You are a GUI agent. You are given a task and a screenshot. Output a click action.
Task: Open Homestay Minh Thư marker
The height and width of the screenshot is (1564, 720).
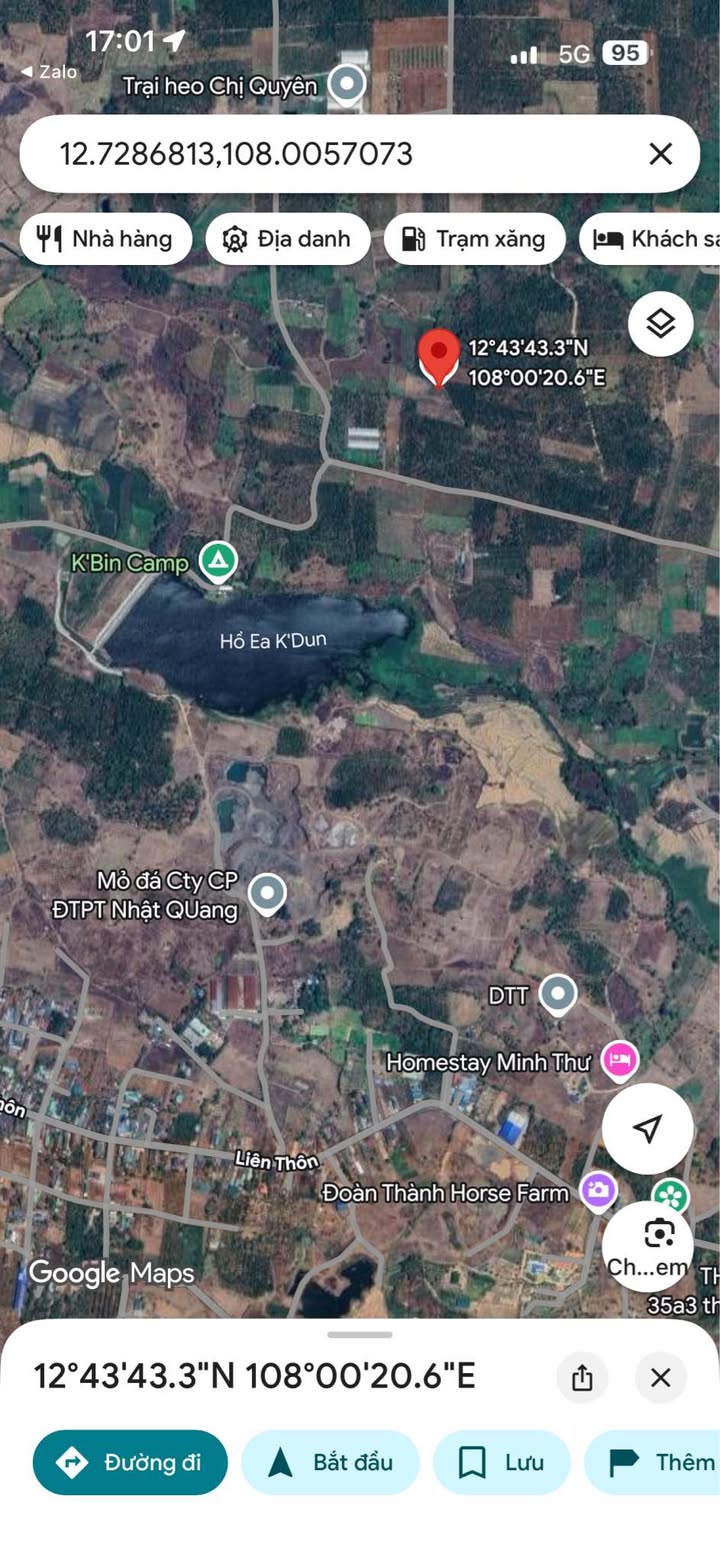point(620,1060)
